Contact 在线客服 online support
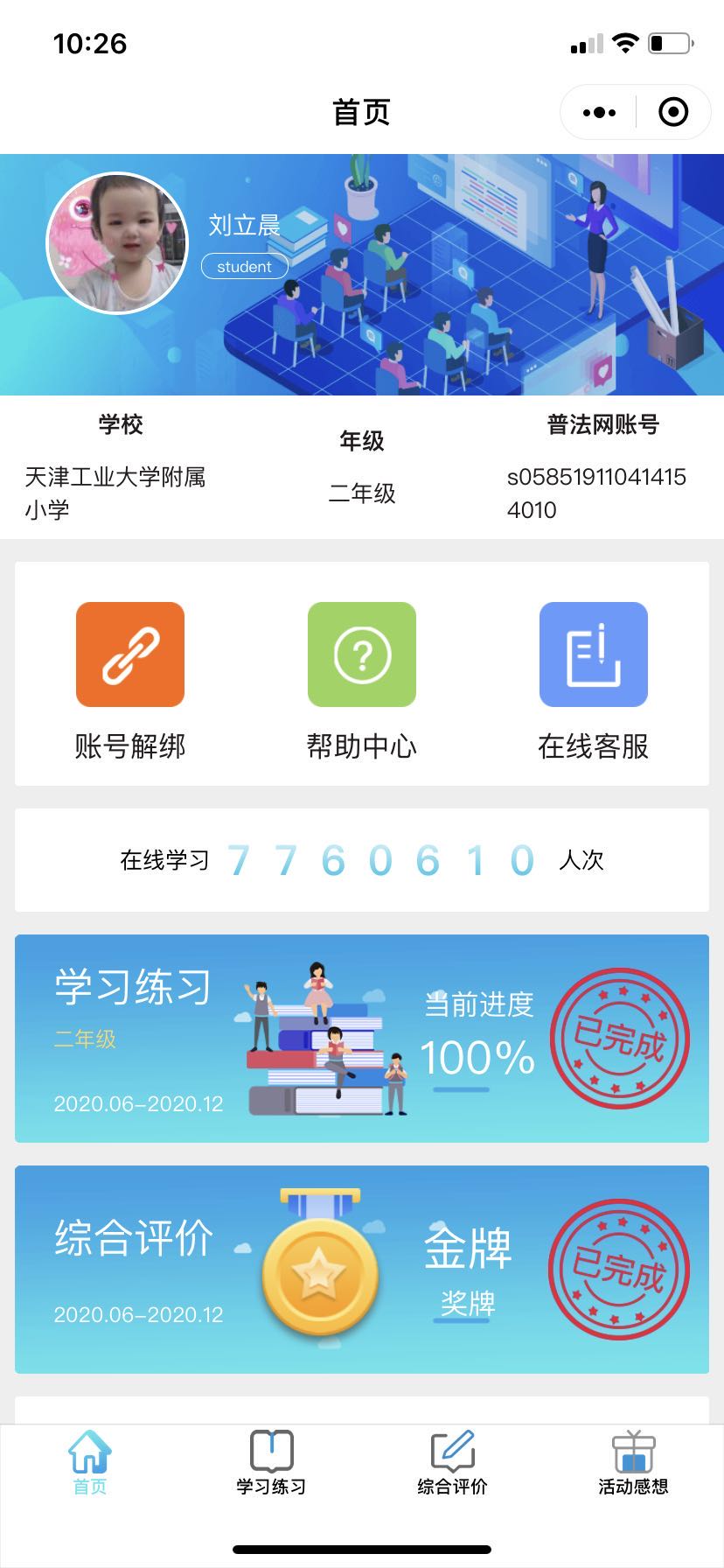724x1568 pixels. 593,678
